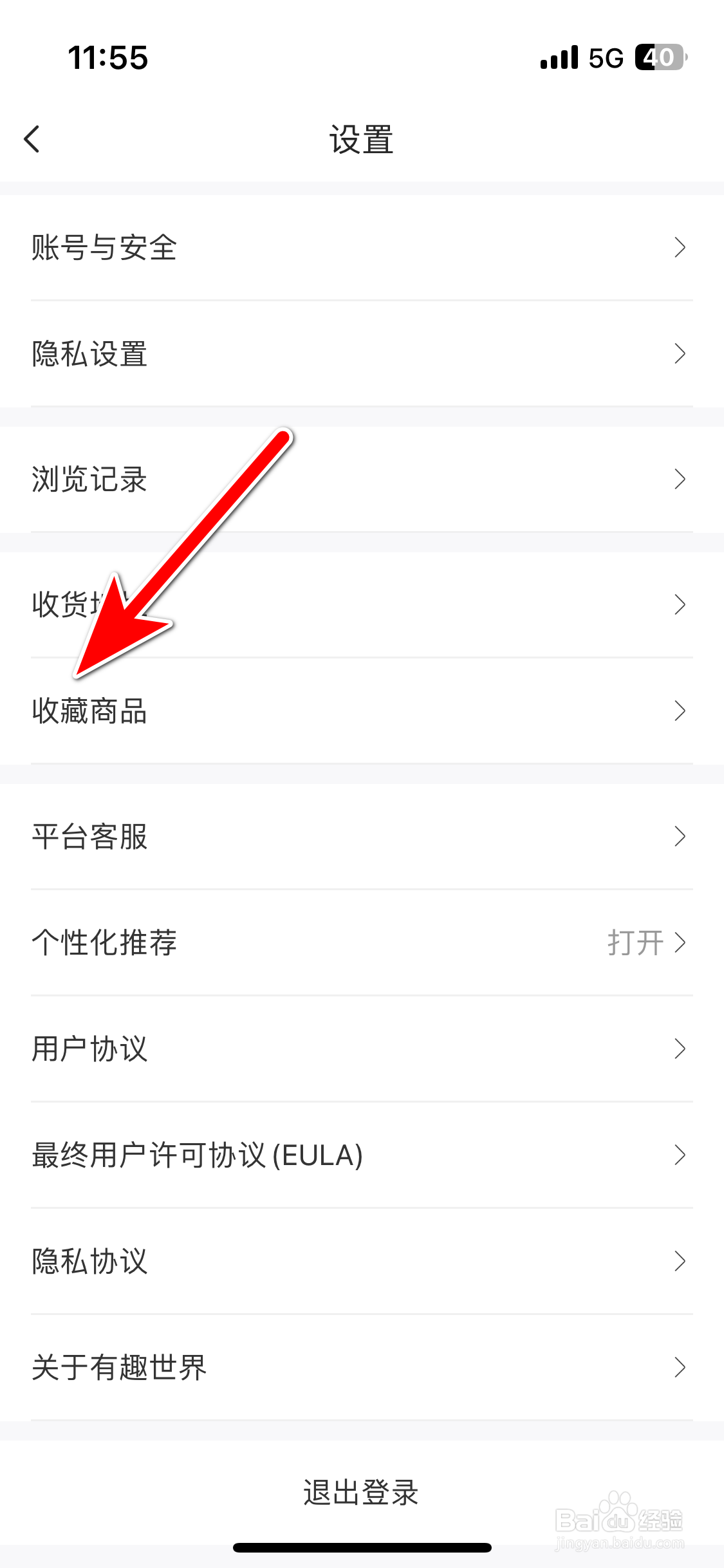Tap the home indicator bar
The image size is (724, 1568).
(362, 1548)
